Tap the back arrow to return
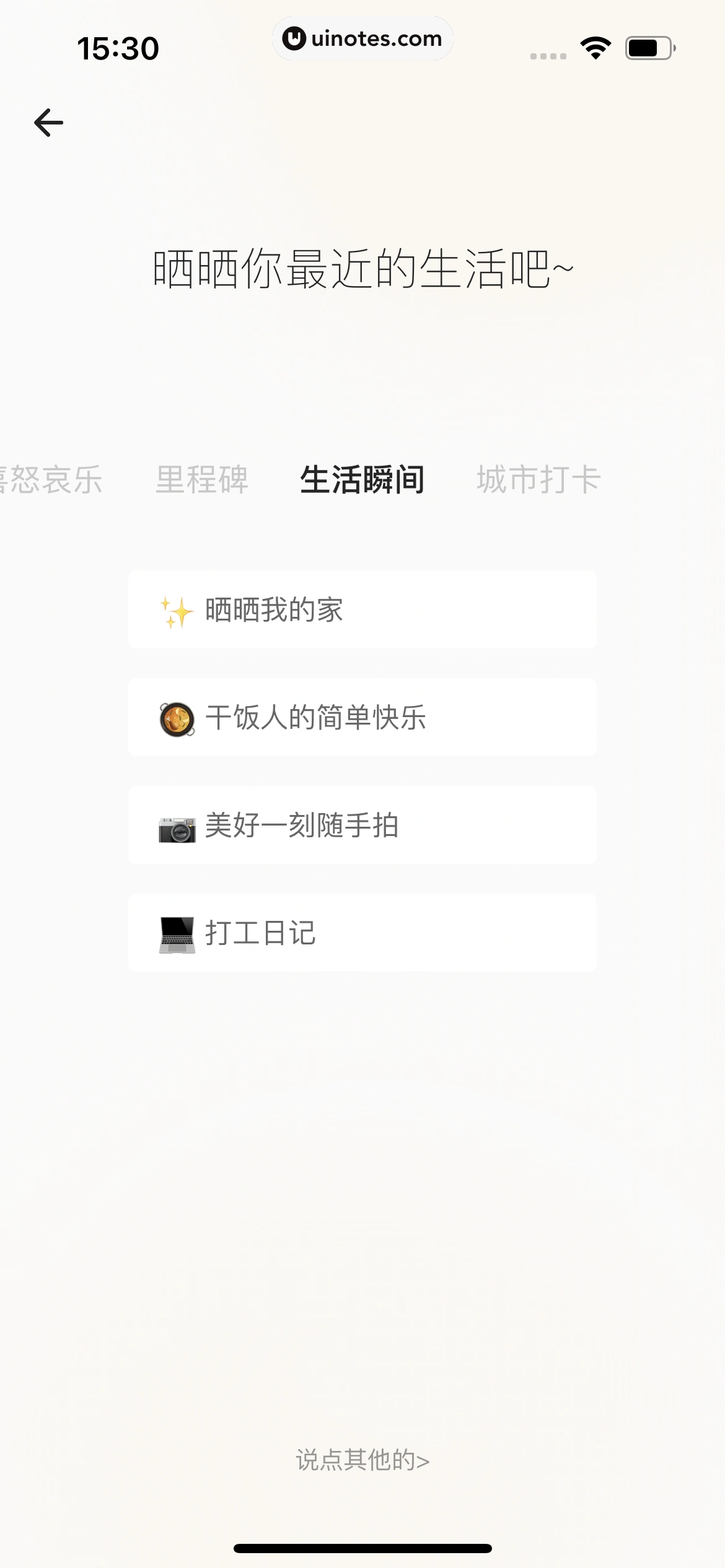Viewport: 725px width, 1568px height. click(47, 122)
